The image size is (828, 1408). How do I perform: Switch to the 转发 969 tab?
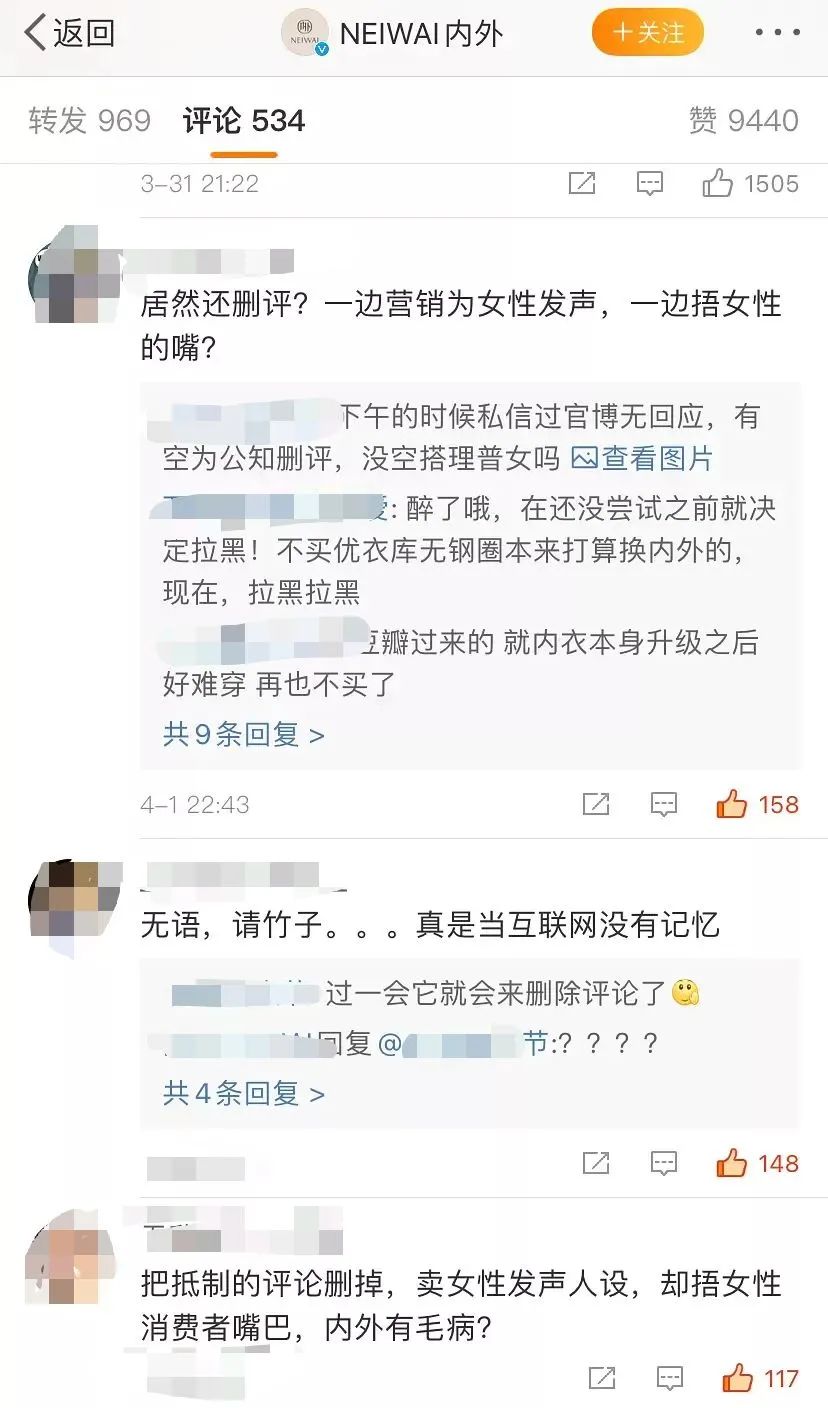pyautogui.click(x=89, y=121)
